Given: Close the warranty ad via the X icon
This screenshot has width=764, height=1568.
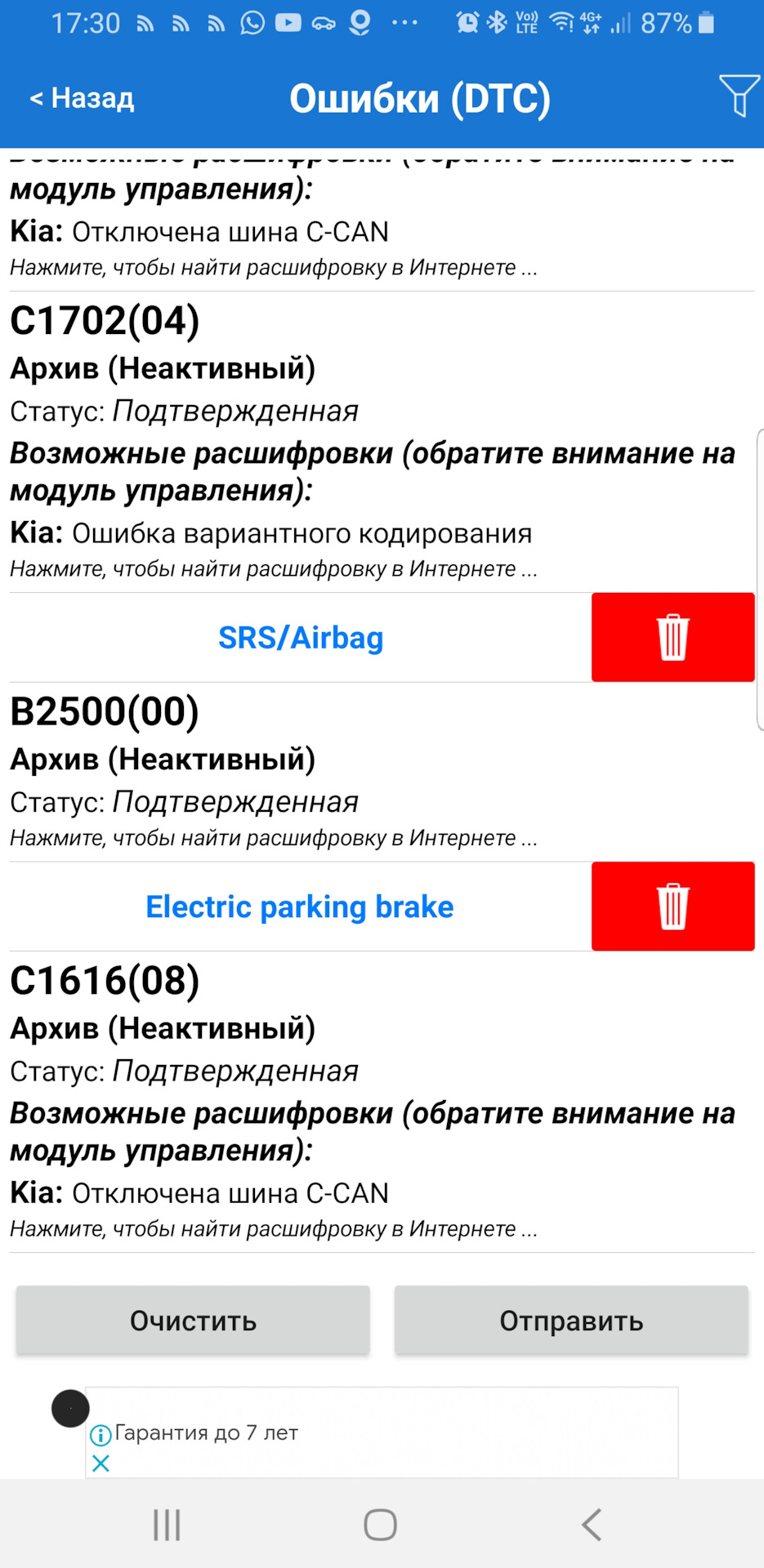Looking at the screenshot, I should (103, 1463).
